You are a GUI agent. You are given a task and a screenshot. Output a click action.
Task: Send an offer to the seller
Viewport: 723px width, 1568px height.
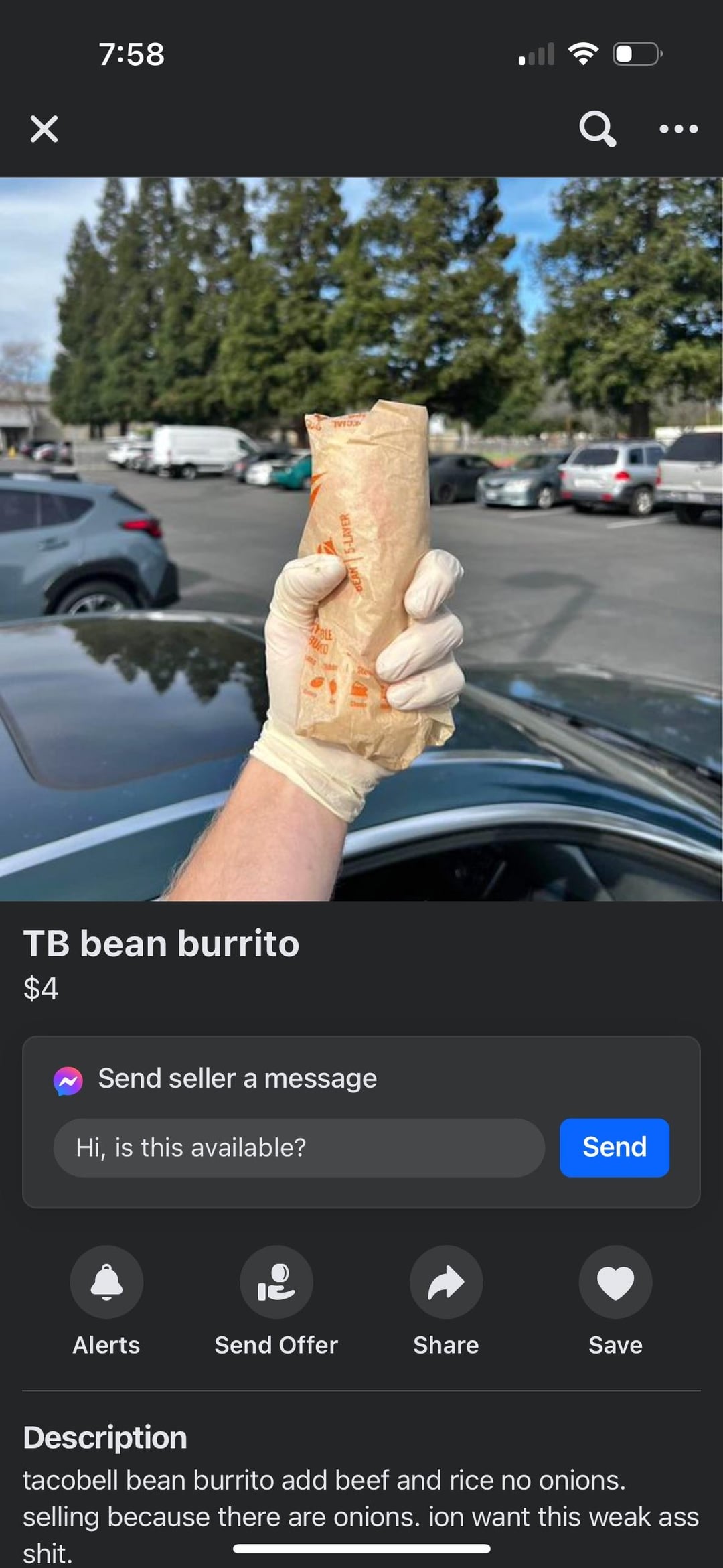pyautogui.click(x=276, y=1282)
